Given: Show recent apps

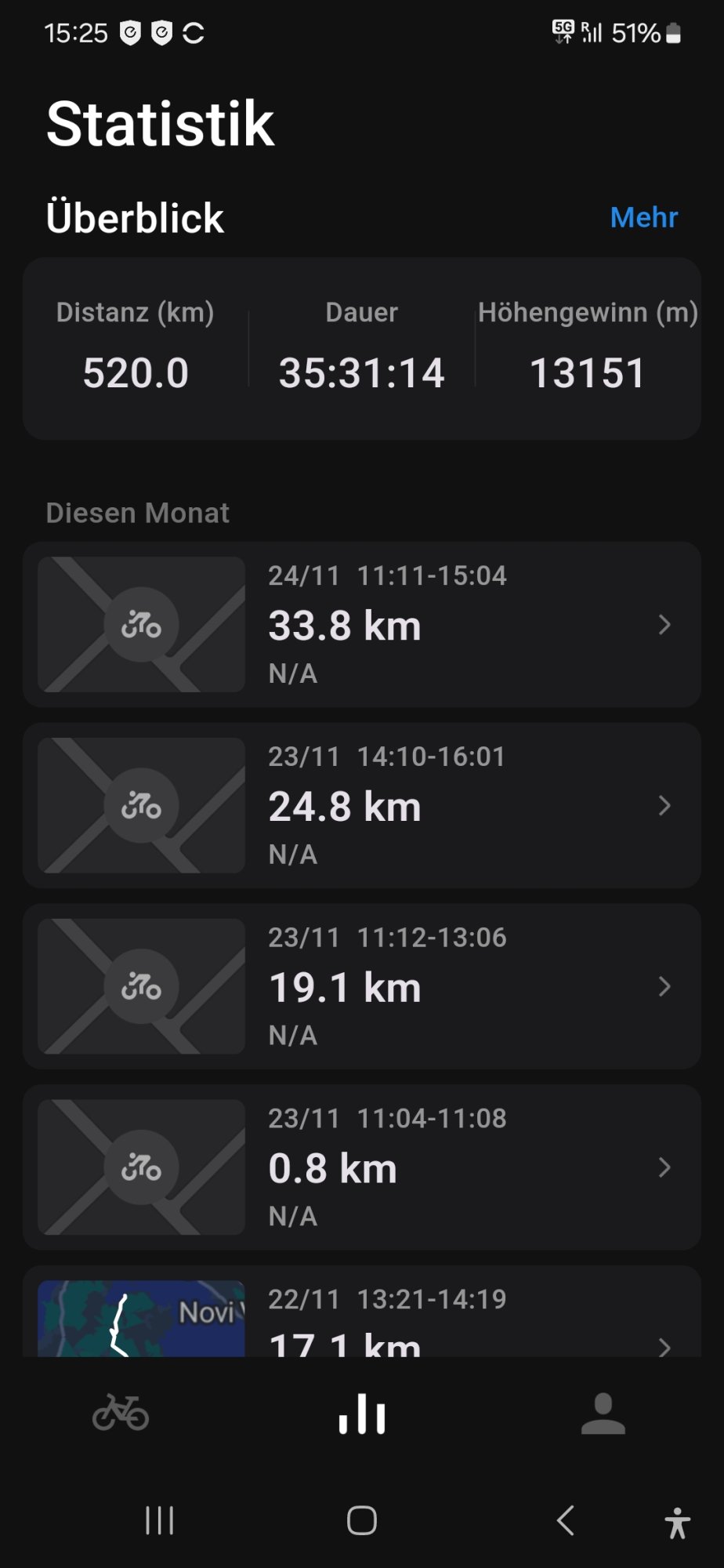Looking at the screenshot, I should pos(159,1521).
